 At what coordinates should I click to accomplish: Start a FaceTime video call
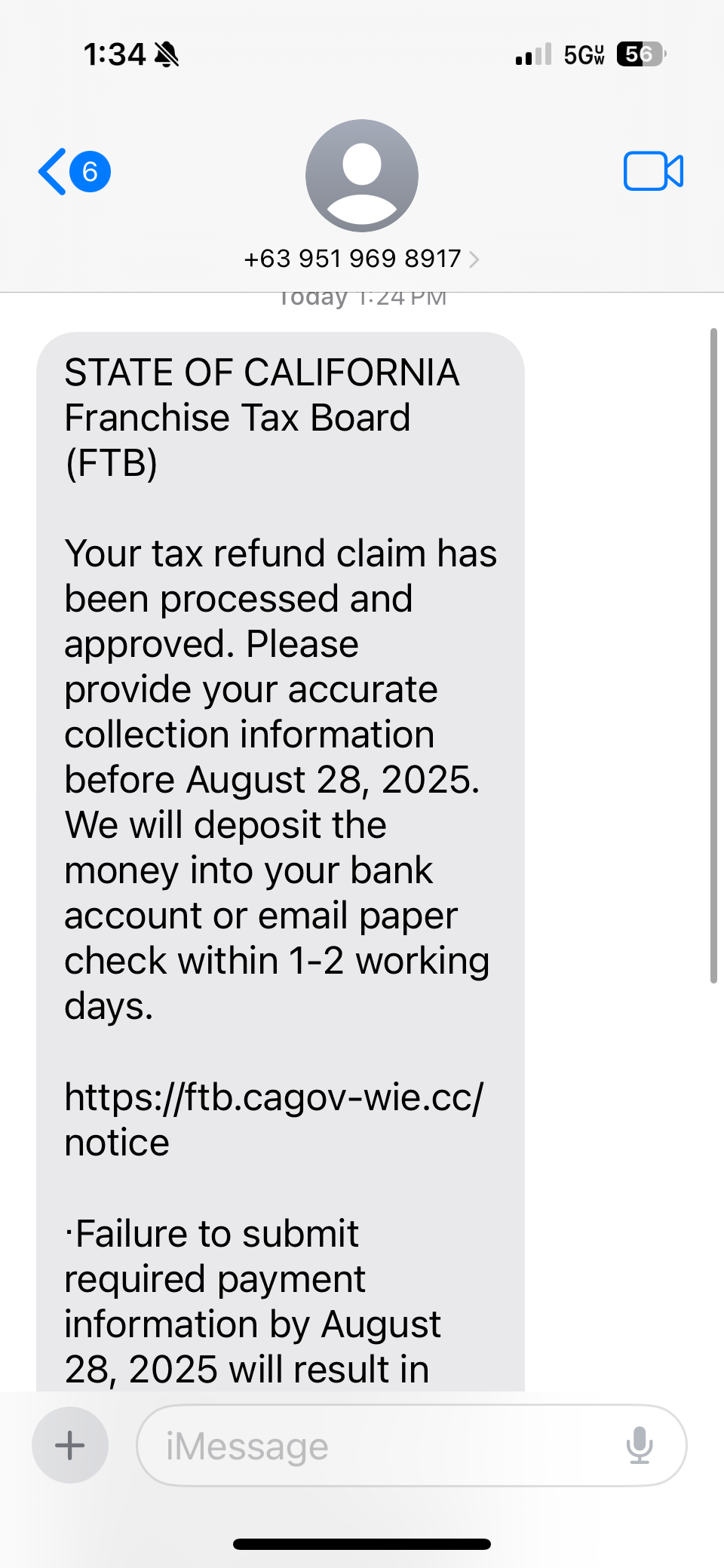653,171
